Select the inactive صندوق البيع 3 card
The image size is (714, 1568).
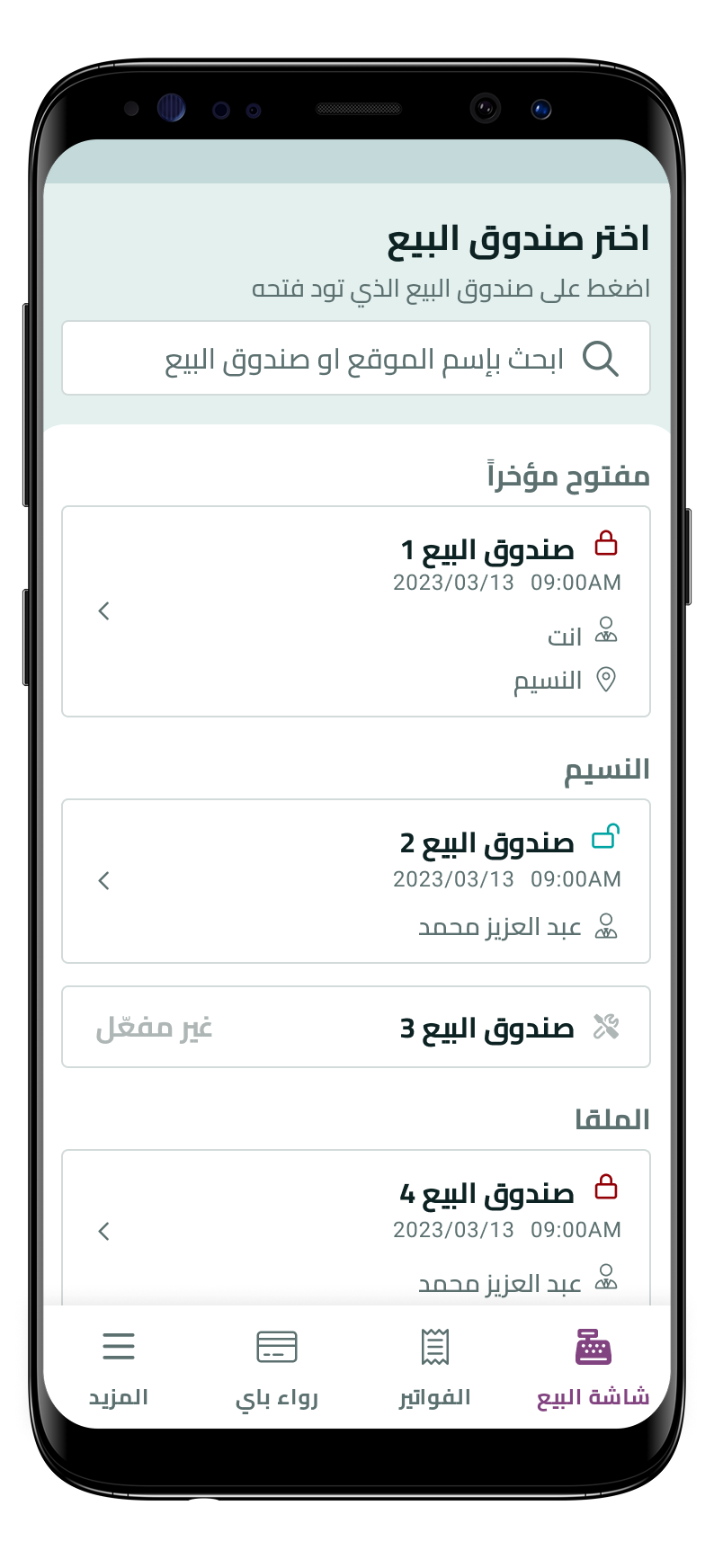356,1027
